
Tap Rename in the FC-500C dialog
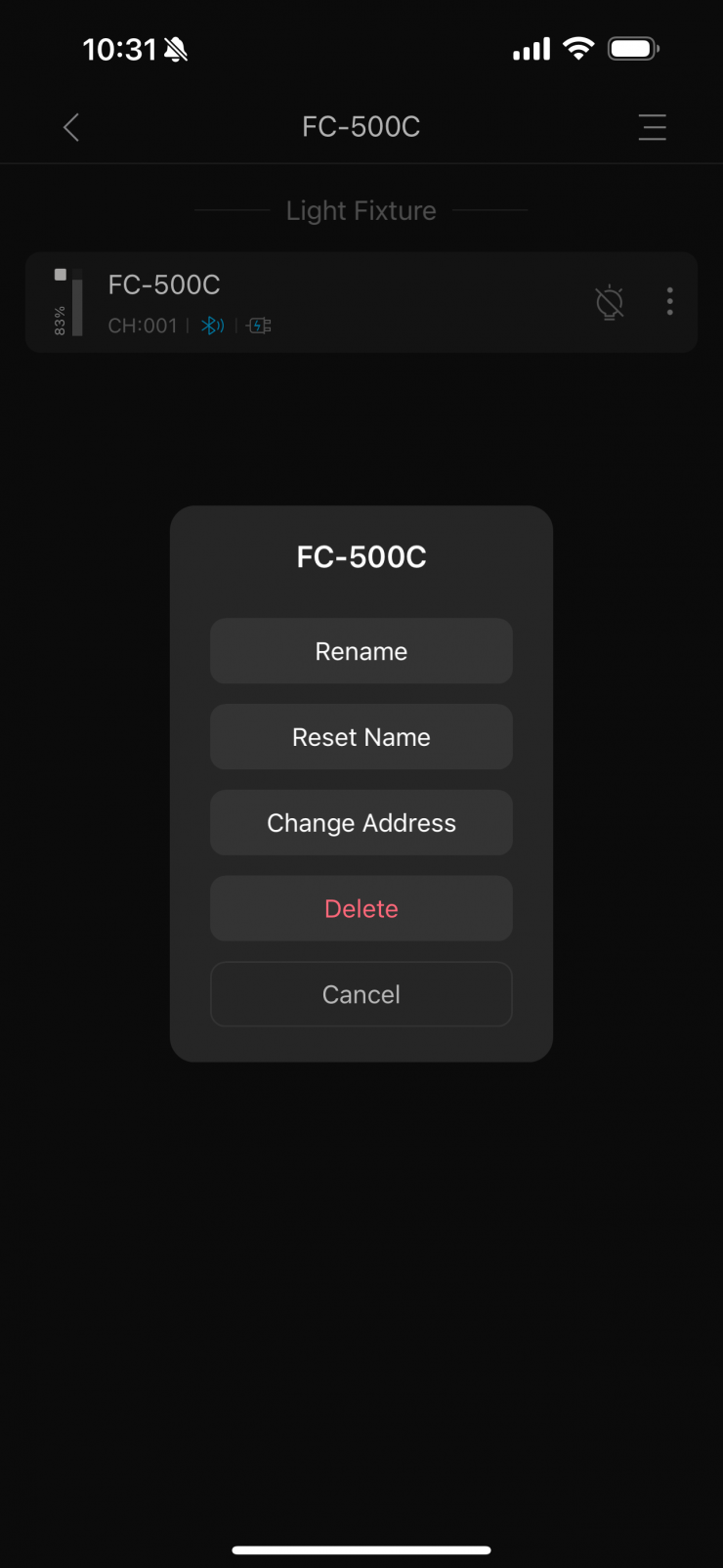coord(361,651)
